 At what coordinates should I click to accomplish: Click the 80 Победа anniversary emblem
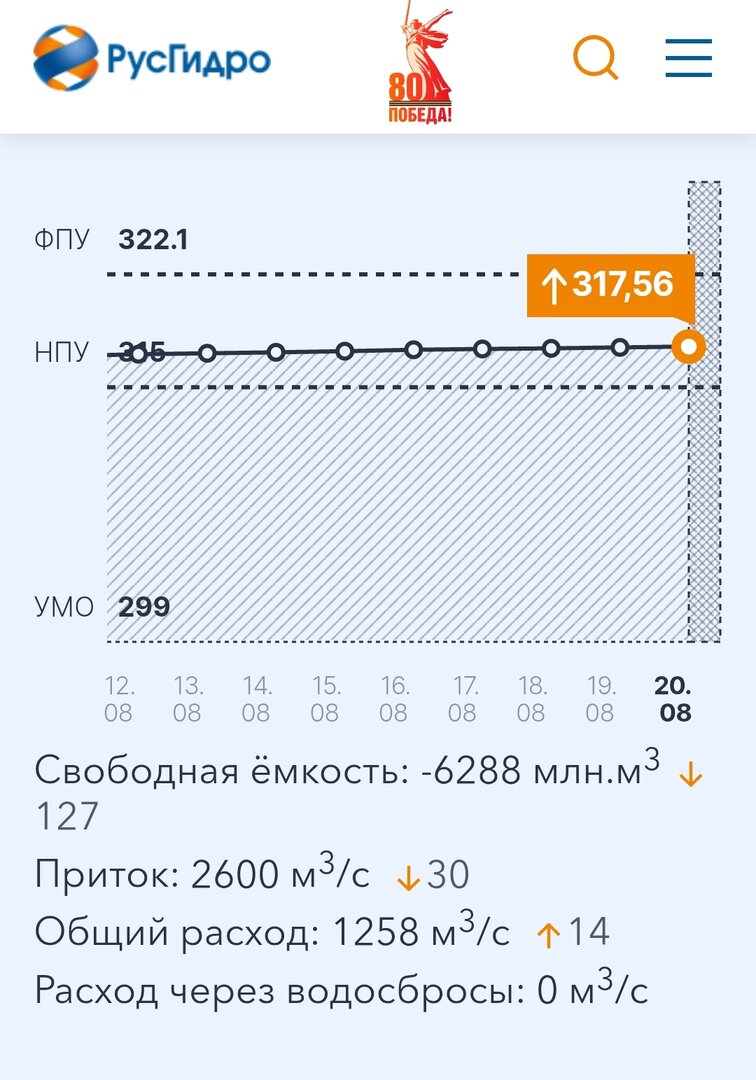[419, 62]
